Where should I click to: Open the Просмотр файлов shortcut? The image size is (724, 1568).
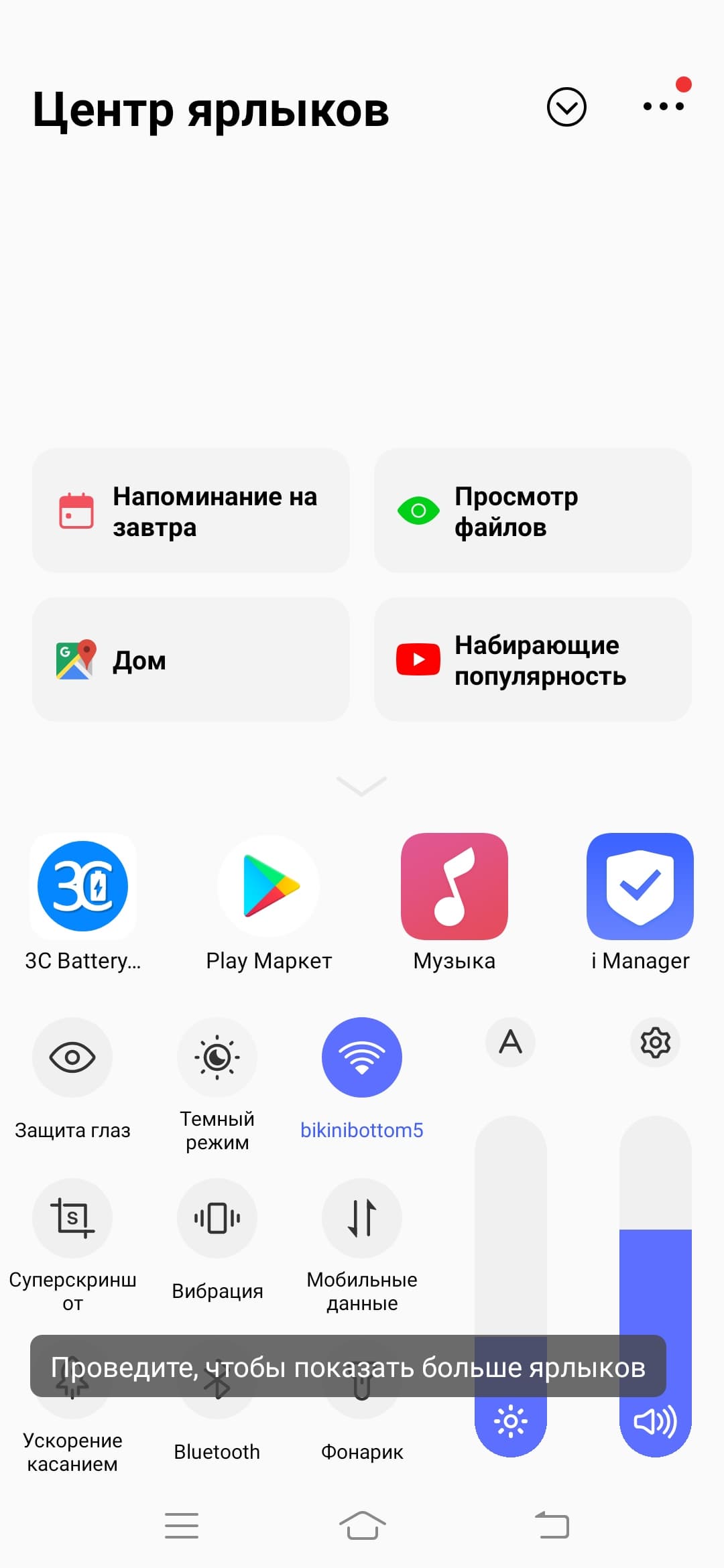click(532, 511)
